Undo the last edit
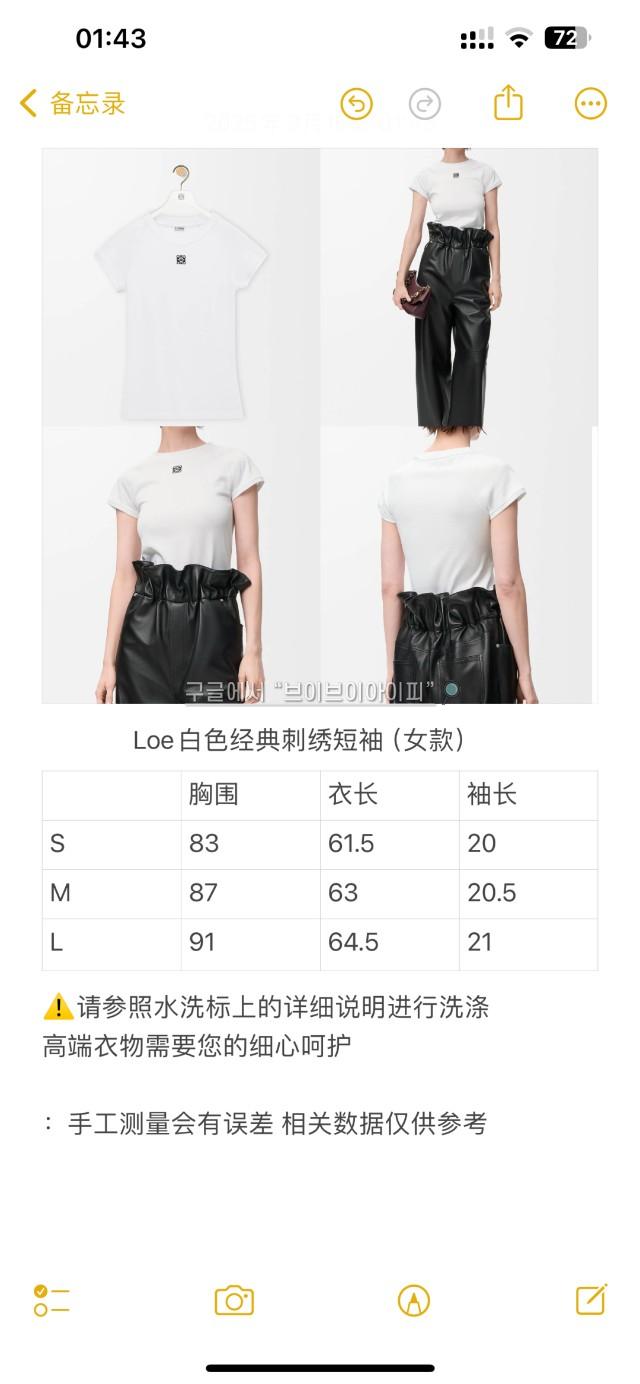The height and width of the screenshot is (1384, 640). point(356,103)
